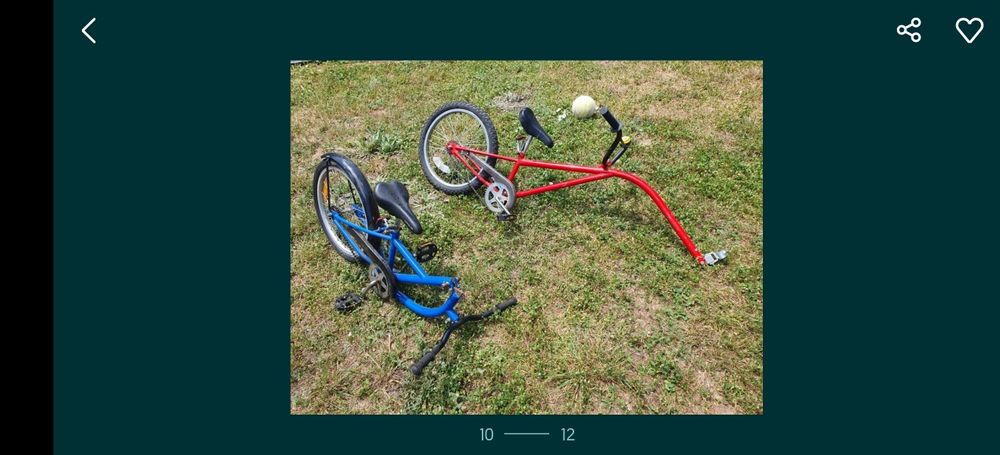
Task: Go back from the photo viewer
Action: click(89, 31)
